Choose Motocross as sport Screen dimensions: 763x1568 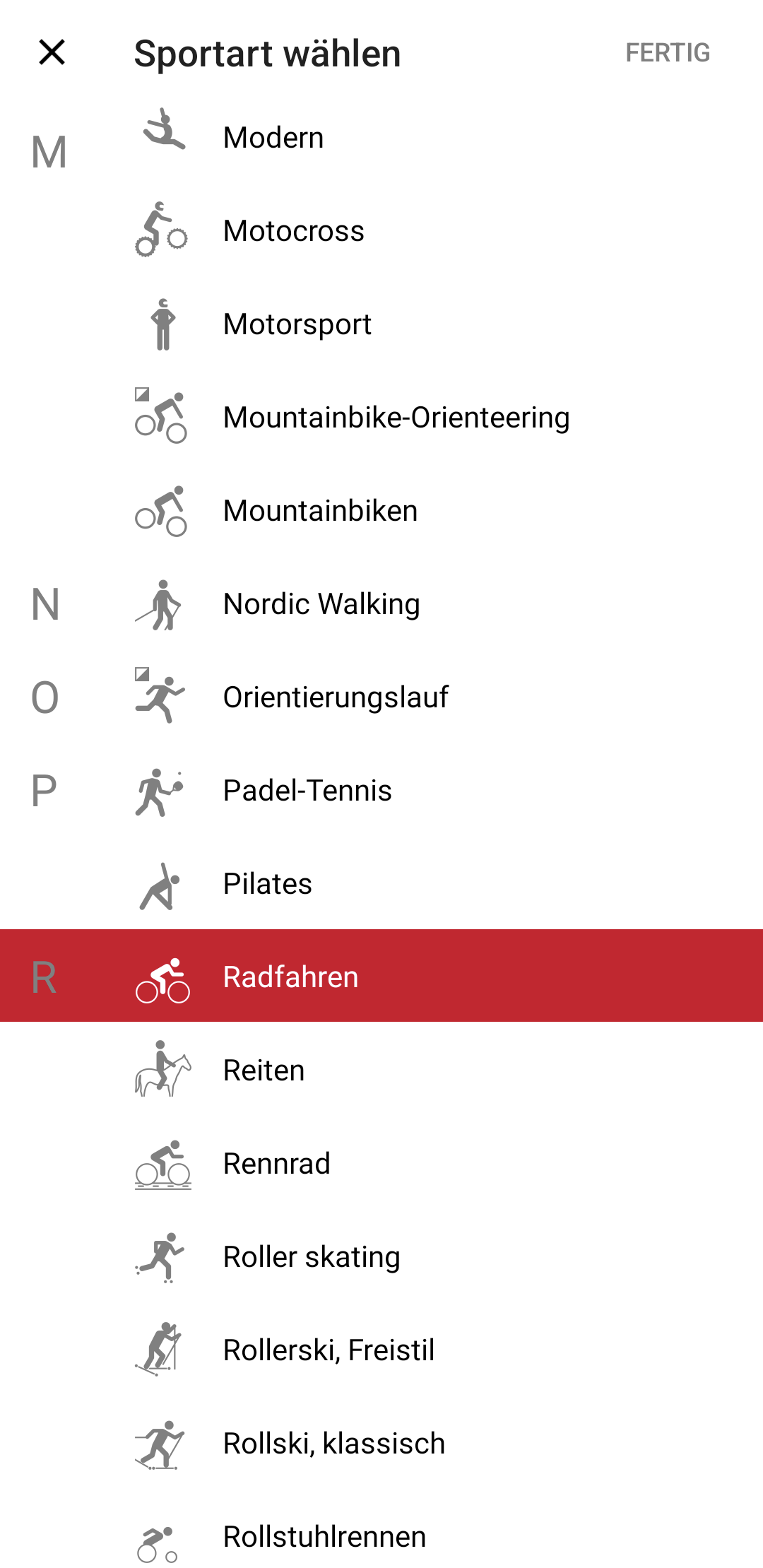381,231
